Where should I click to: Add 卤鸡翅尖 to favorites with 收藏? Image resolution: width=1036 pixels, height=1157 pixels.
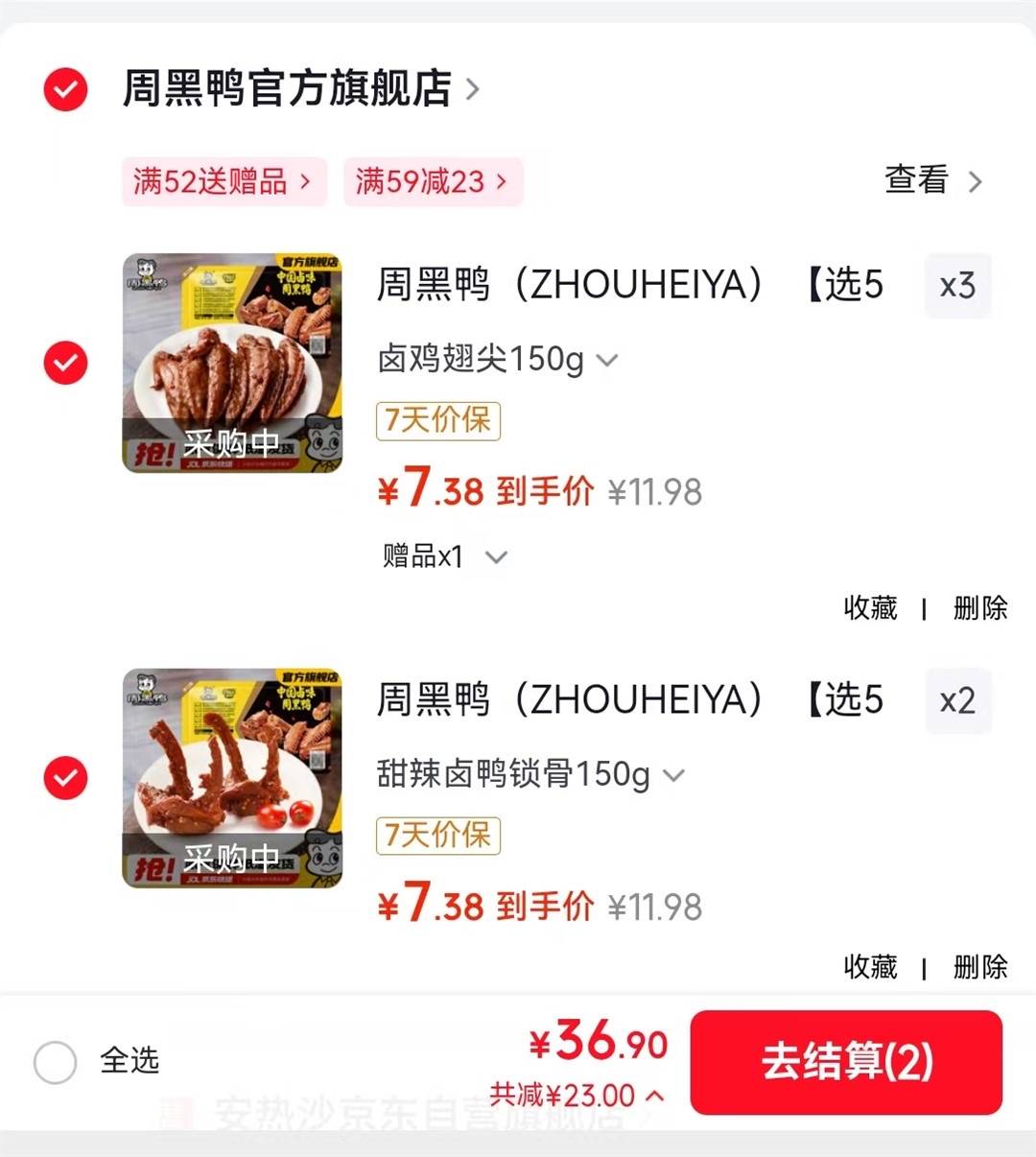pyautogui.click(x=870, y=608)
